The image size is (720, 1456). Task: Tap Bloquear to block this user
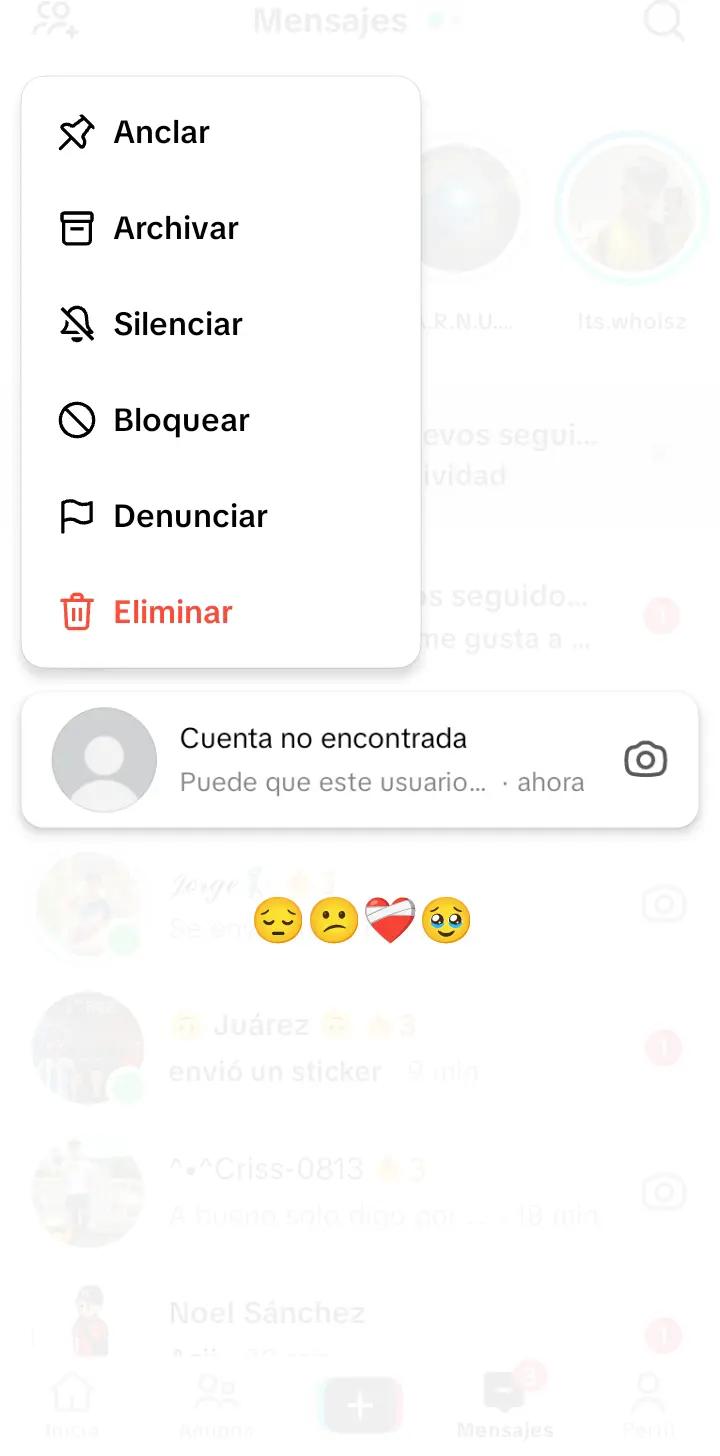pos(220,420)
